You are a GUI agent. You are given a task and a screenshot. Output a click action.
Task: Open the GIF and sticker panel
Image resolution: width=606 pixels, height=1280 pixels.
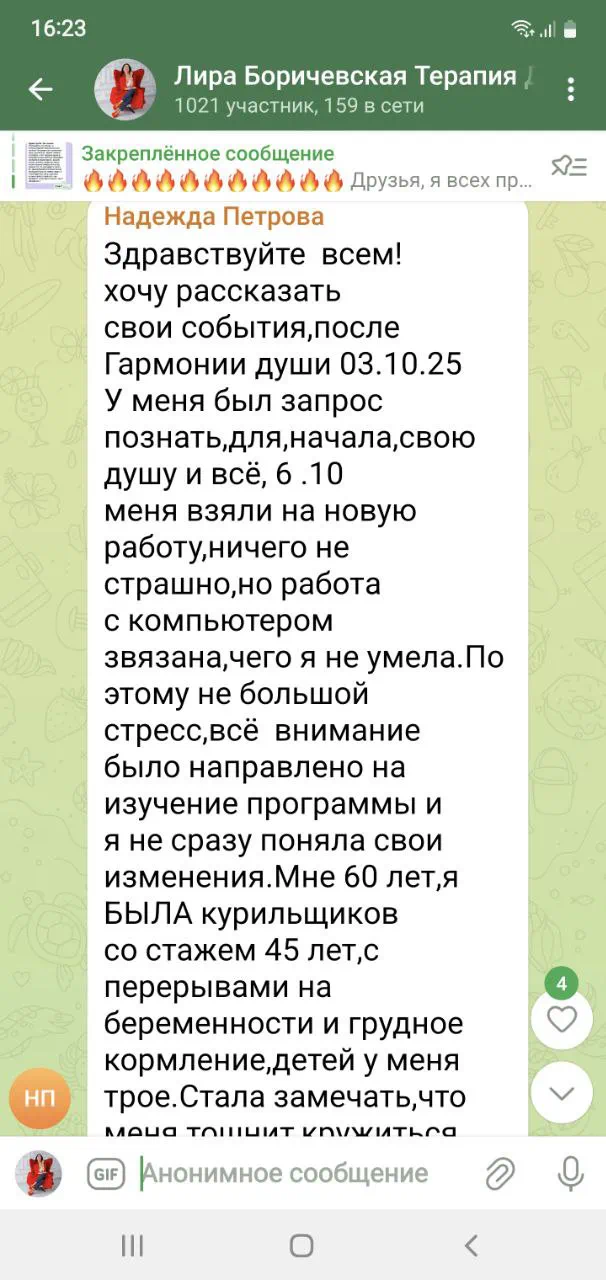(x=104, y=1173)
